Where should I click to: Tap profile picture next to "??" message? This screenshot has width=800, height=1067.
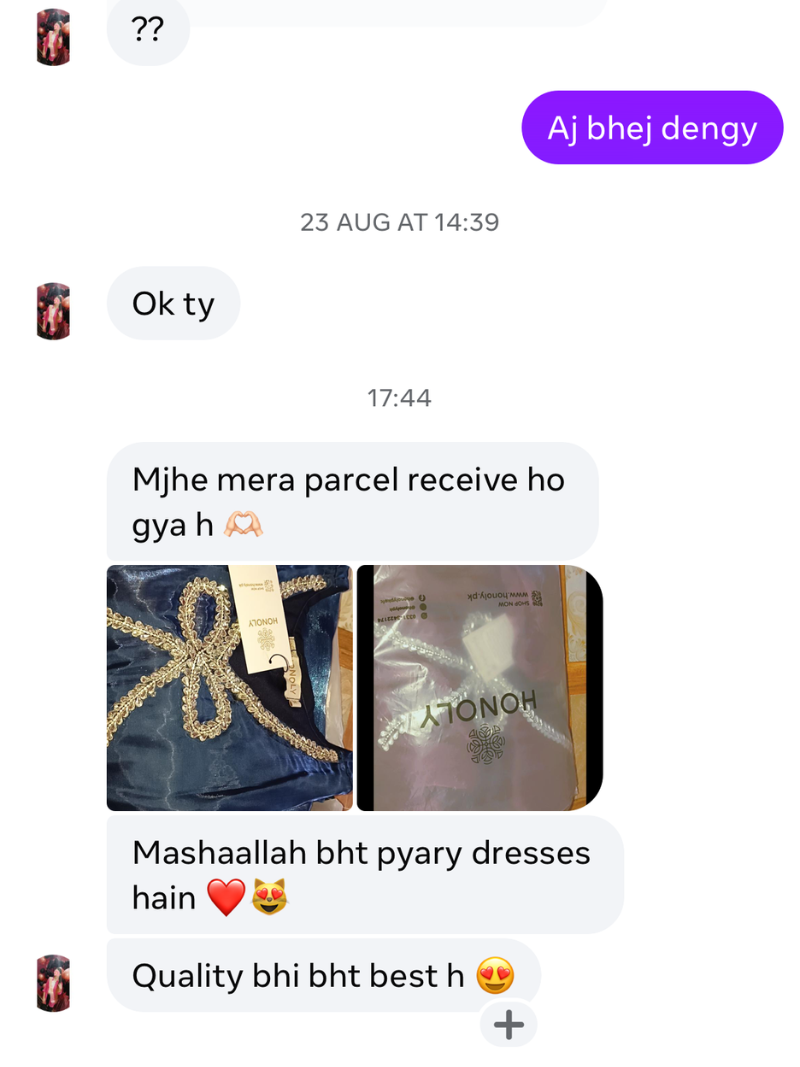click(53, 37)
